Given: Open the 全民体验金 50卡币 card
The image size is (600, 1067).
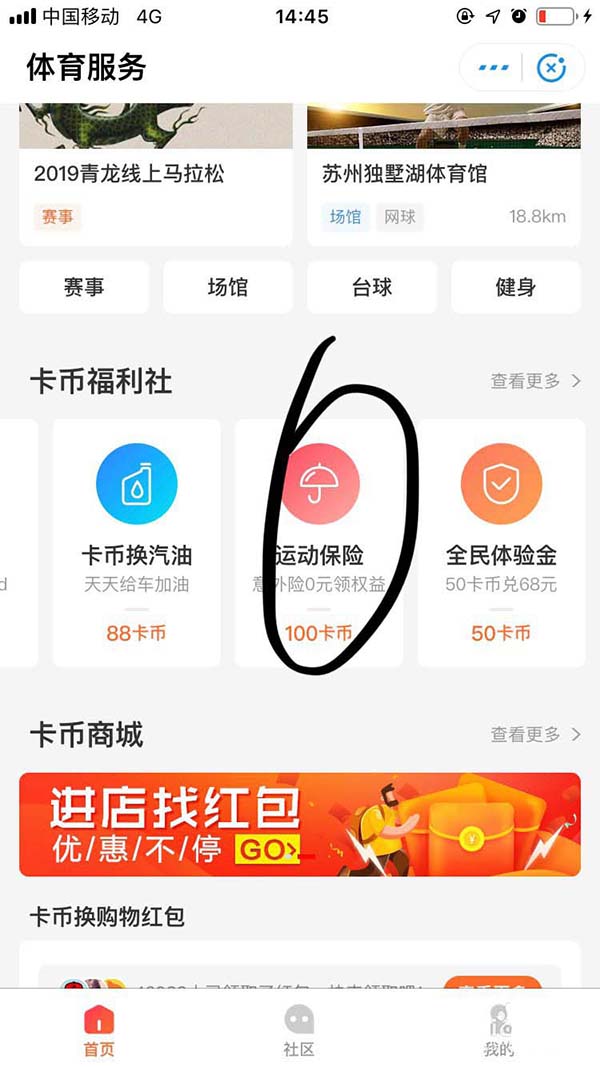Looking at the screenshot, I should [x=501, y=543].
